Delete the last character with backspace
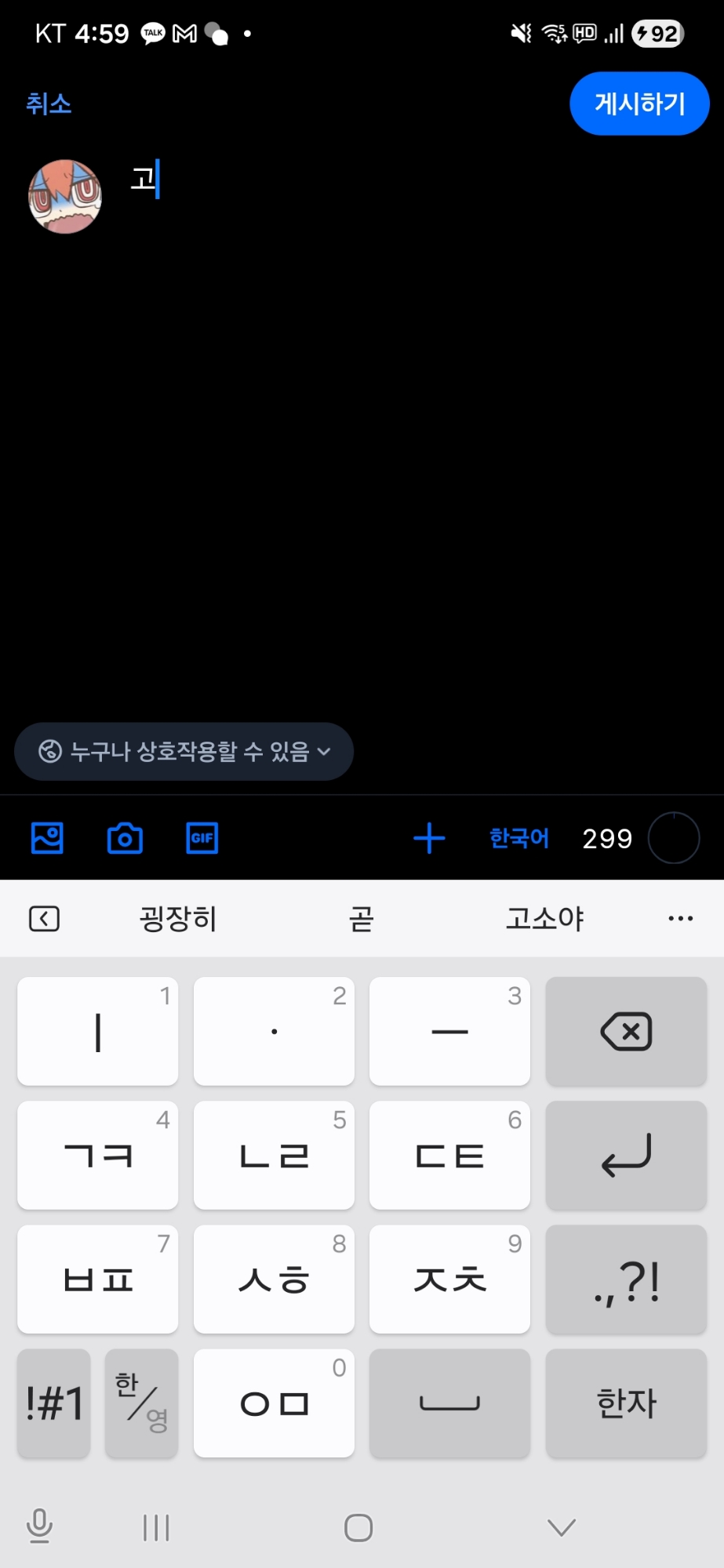This screenshot has width=724, height=1568. click(x=626, y=1031)
